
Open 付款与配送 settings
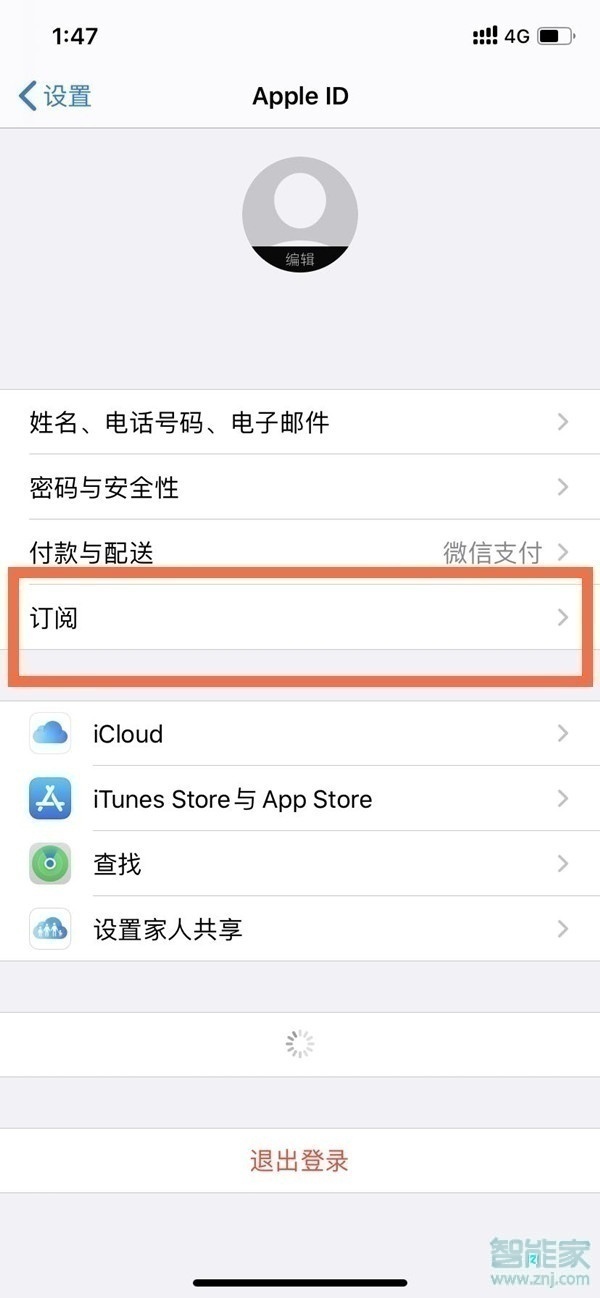click(x=300, y=551)
